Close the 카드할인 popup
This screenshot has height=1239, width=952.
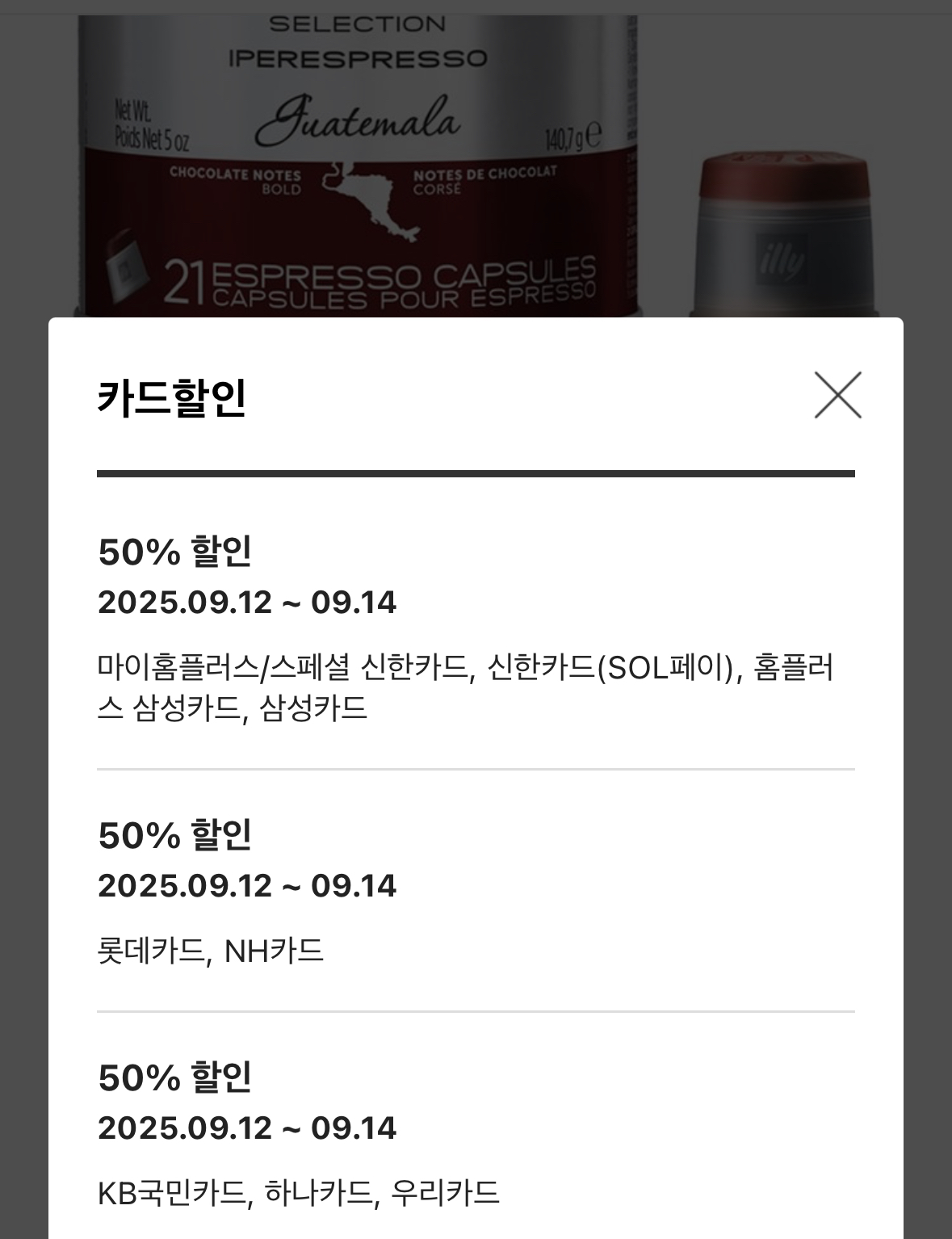(x=837, y=395)
